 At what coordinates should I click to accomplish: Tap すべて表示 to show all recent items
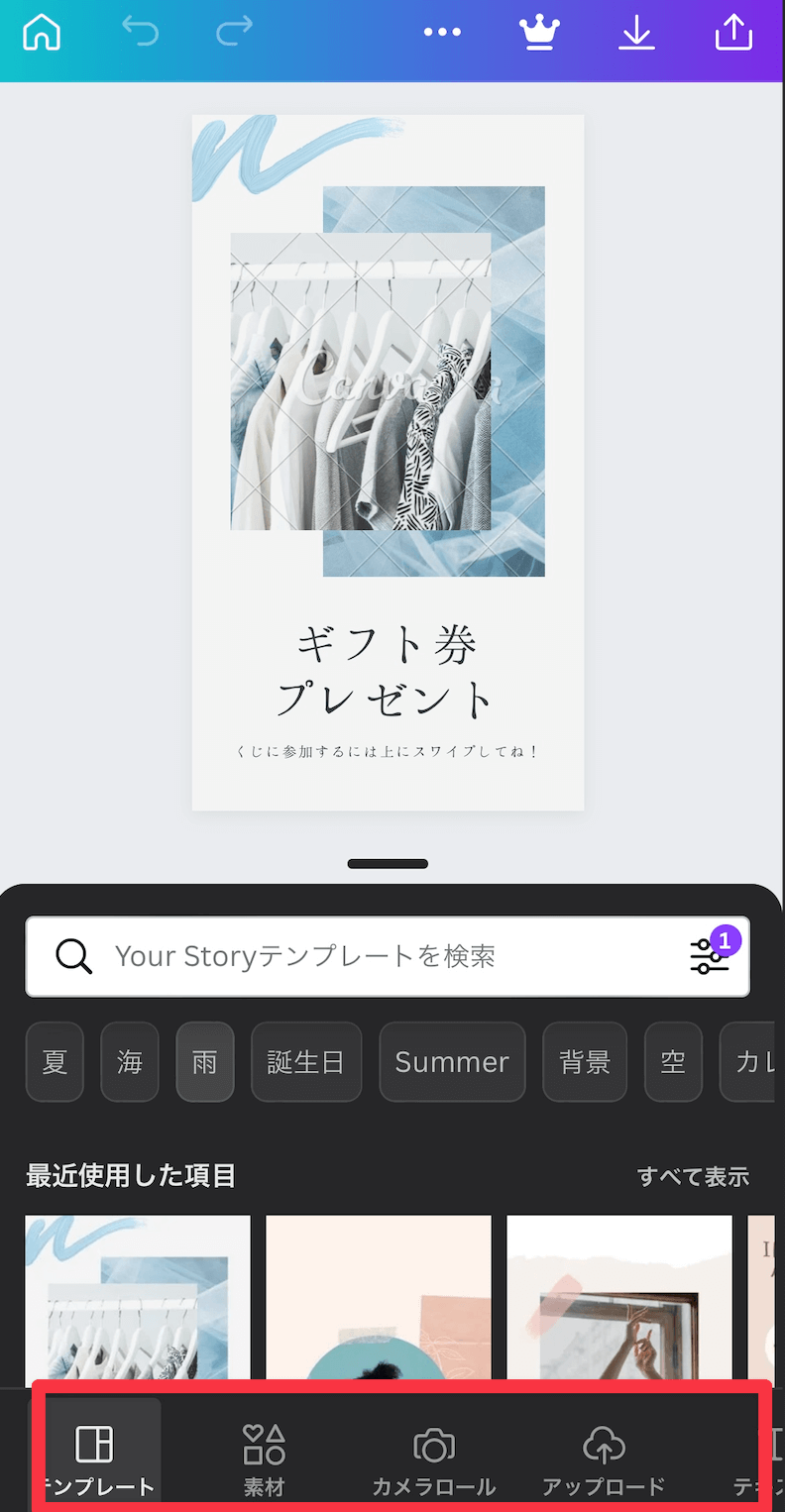click(693, 1177)
